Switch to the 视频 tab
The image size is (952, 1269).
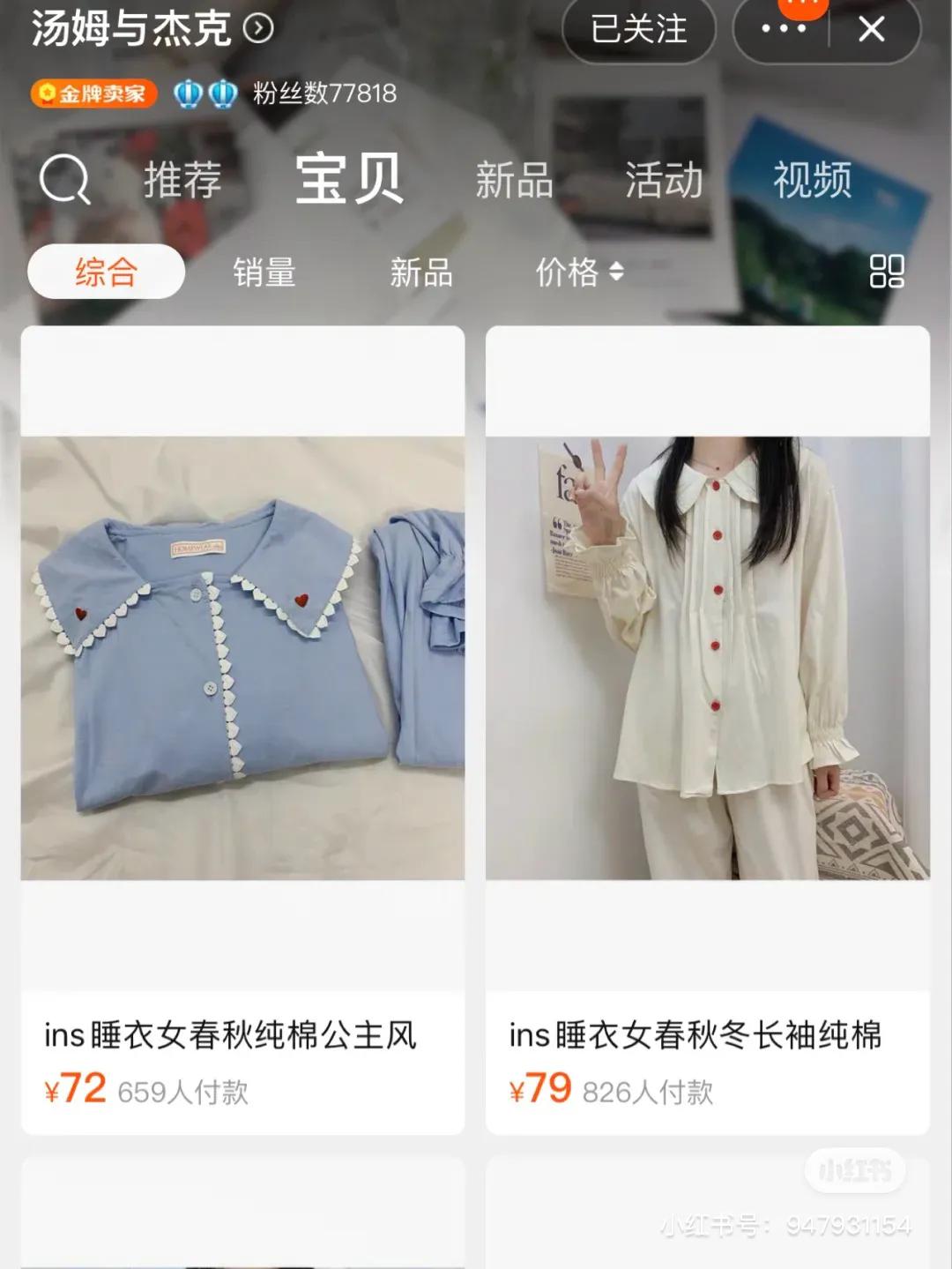[x=813, y=180]
